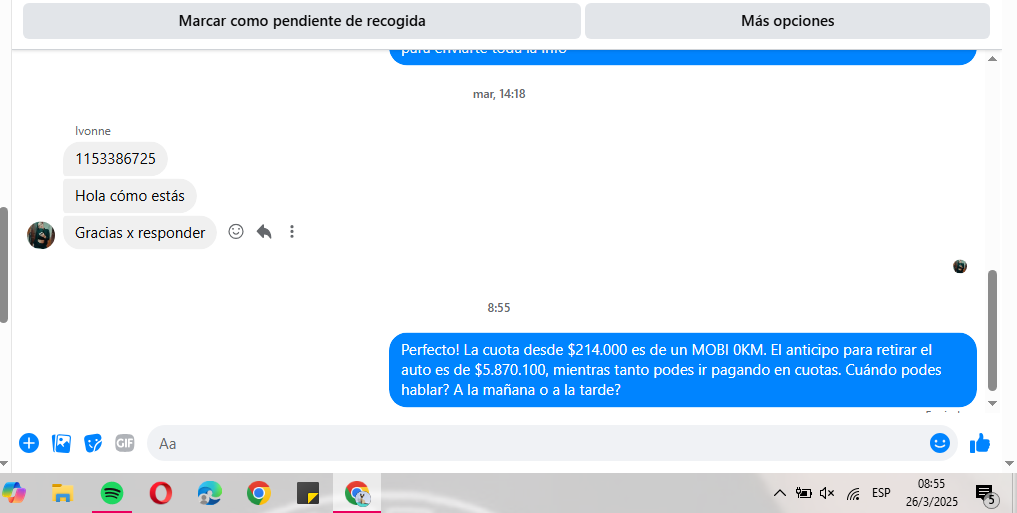This screenshot has height=513, width=1017.
Task: Open 'Más opciones' menu
Action: [787, 21]
